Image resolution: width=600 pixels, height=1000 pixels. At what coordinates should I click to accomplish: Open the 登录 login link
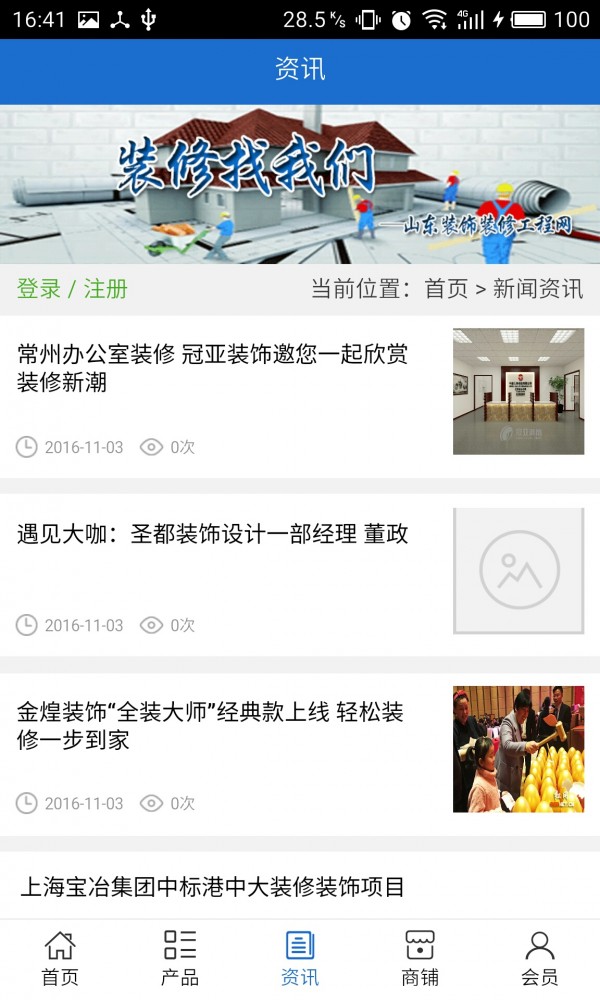pyautogui.click(x=39, y=290)
